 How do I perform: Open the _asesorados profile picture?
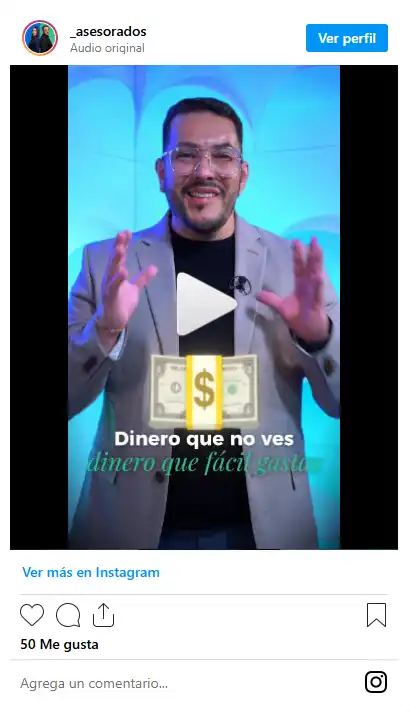pyautogui.click(x=40, y=38)
